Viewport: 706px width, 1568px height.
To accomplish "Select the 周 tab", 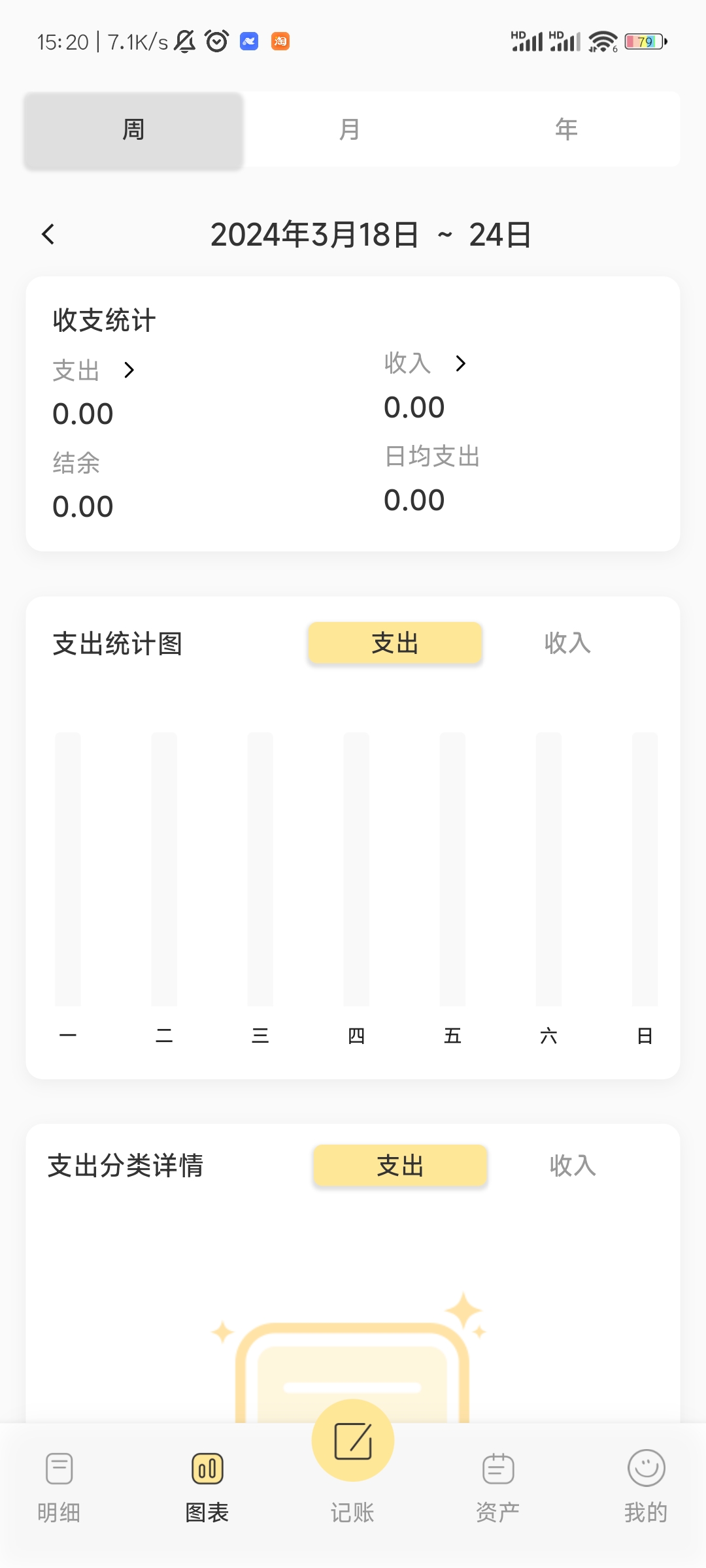I will click(x=133, y=129).
